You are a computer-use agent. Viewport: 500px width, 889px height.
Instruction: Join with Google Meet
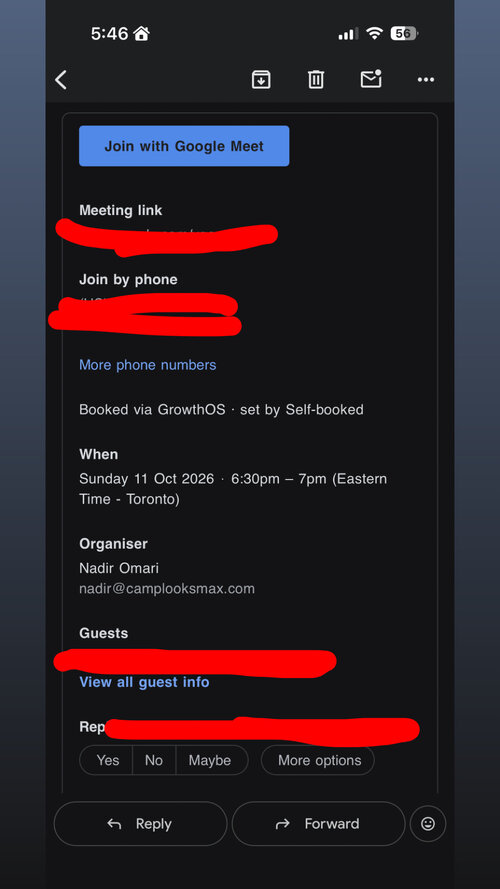(x=184, y=146)
